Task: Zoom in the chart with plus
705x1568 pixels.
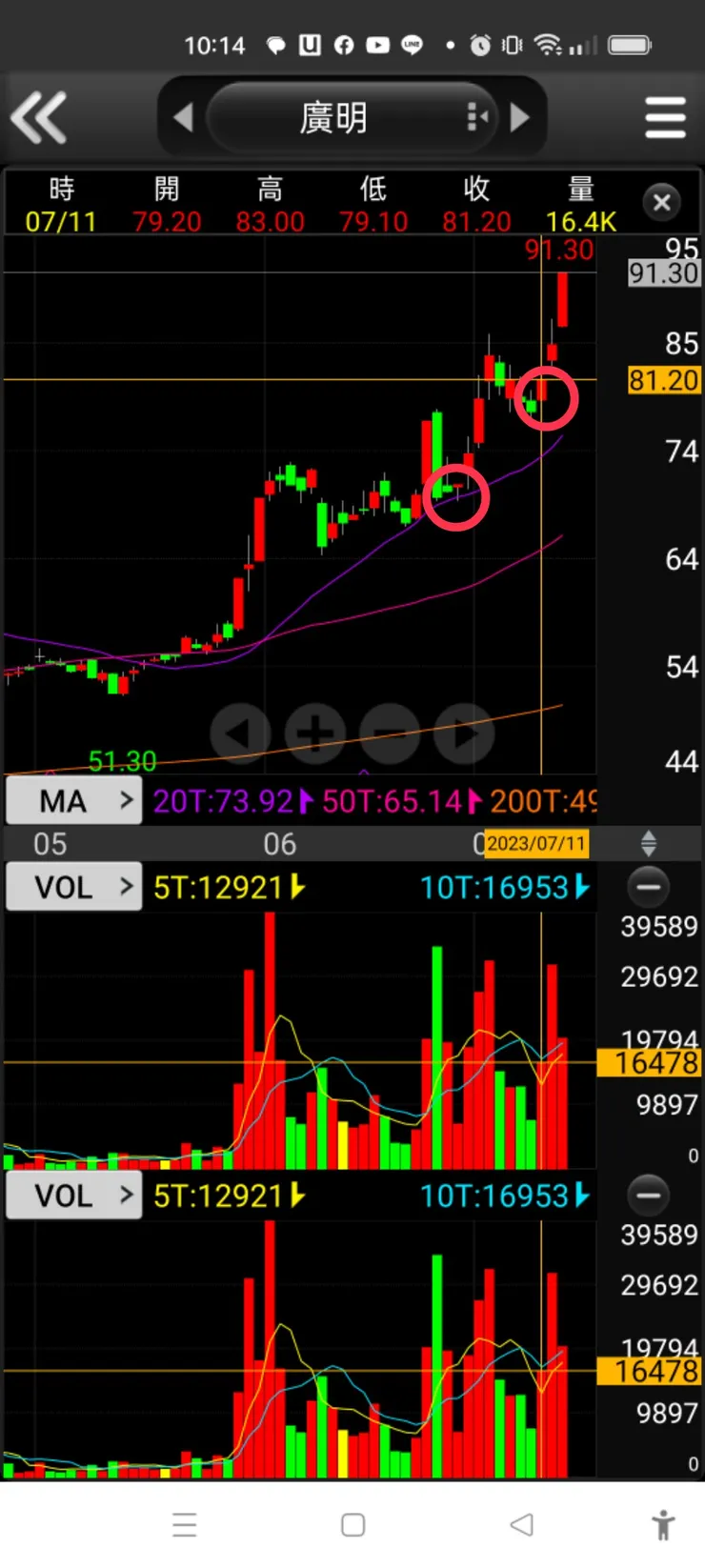Action: [314, 734]
